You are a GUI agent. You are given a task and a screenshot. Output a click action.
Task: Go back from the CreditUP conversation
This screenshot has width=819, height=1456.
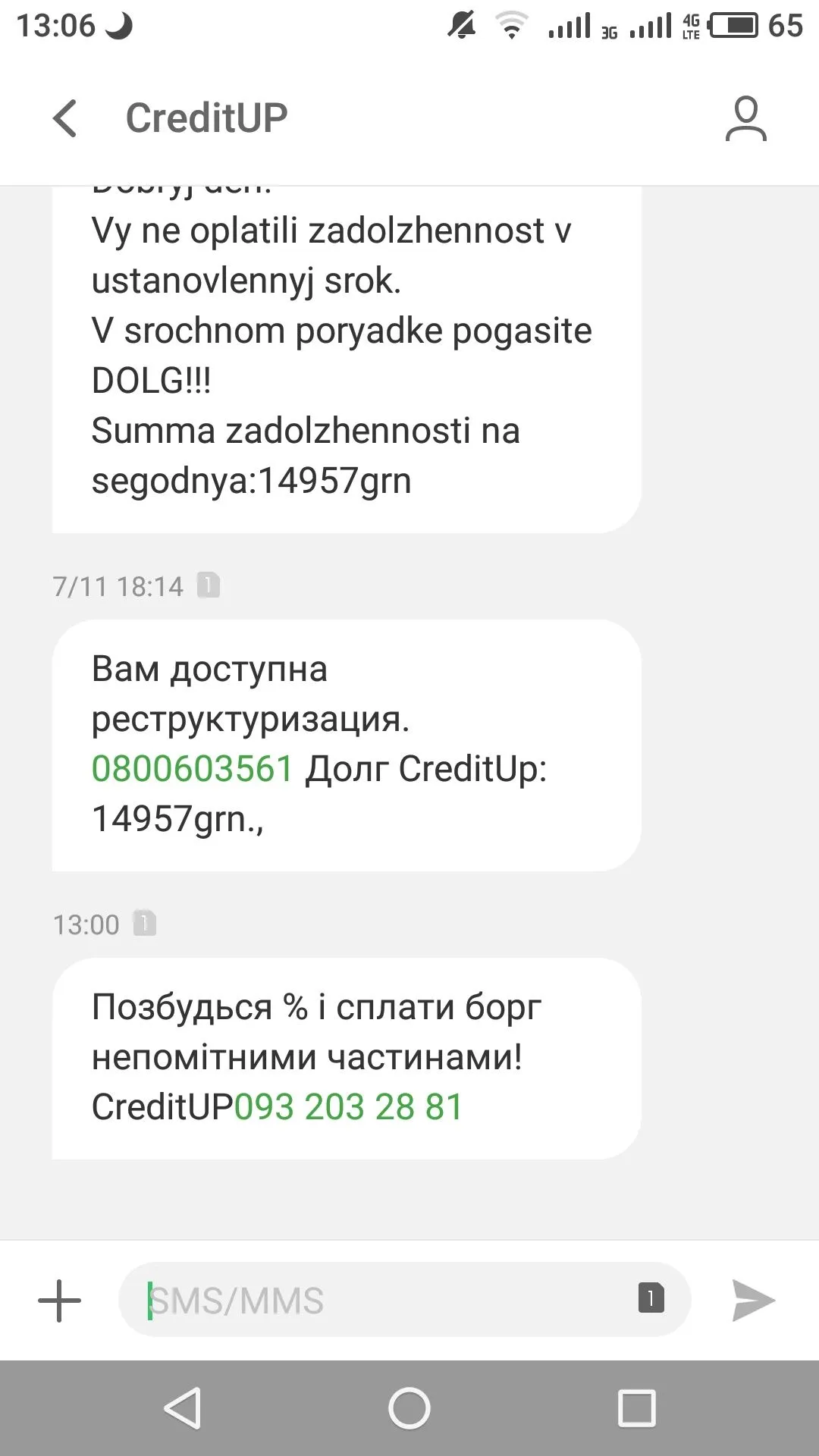click(65, 118)
